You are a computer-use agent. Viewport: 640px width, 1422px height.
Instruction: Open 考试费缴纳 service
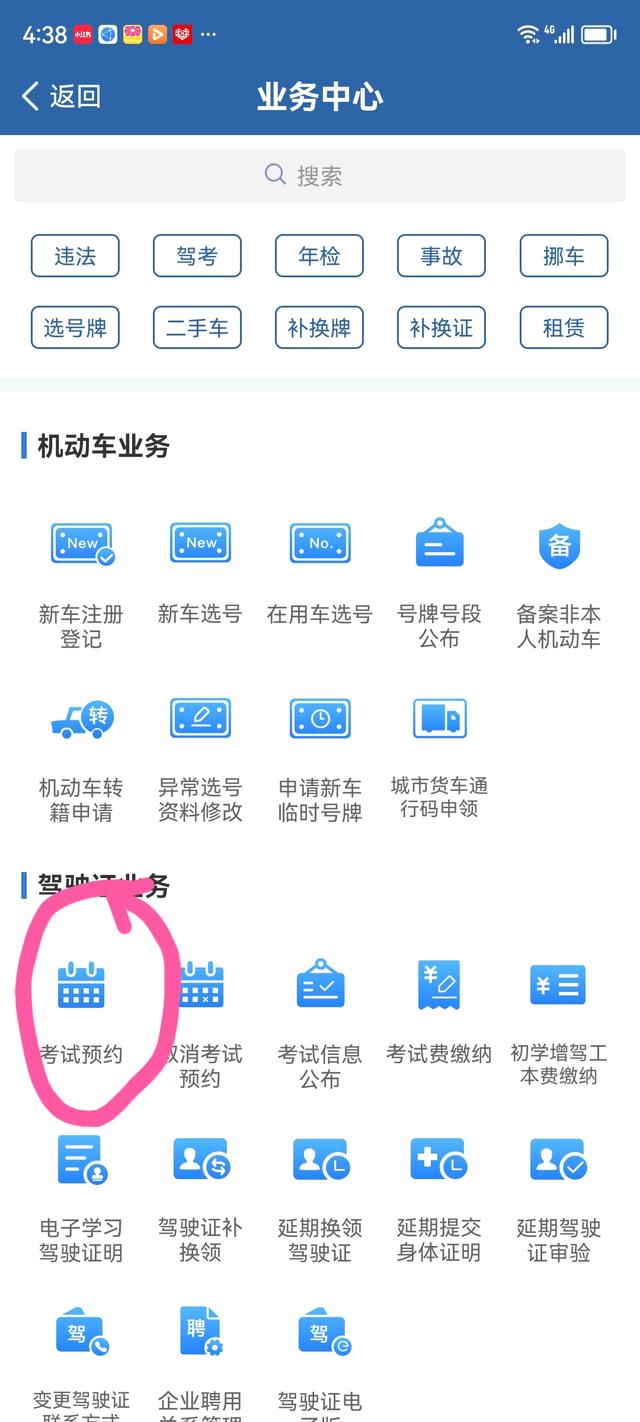click(x=439, y=1010)
